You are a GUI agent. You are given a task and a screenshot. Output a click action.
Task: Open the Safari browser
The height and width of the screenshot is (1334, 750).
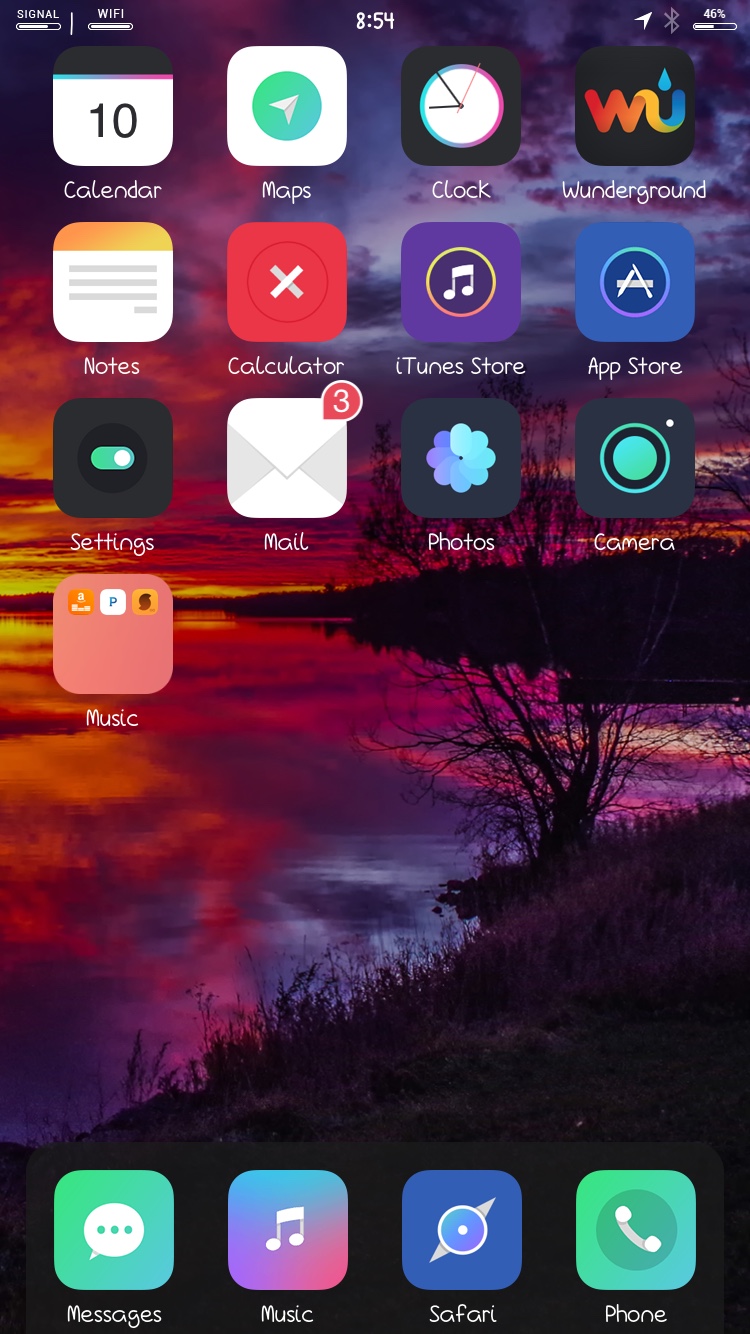[462, 1230]
